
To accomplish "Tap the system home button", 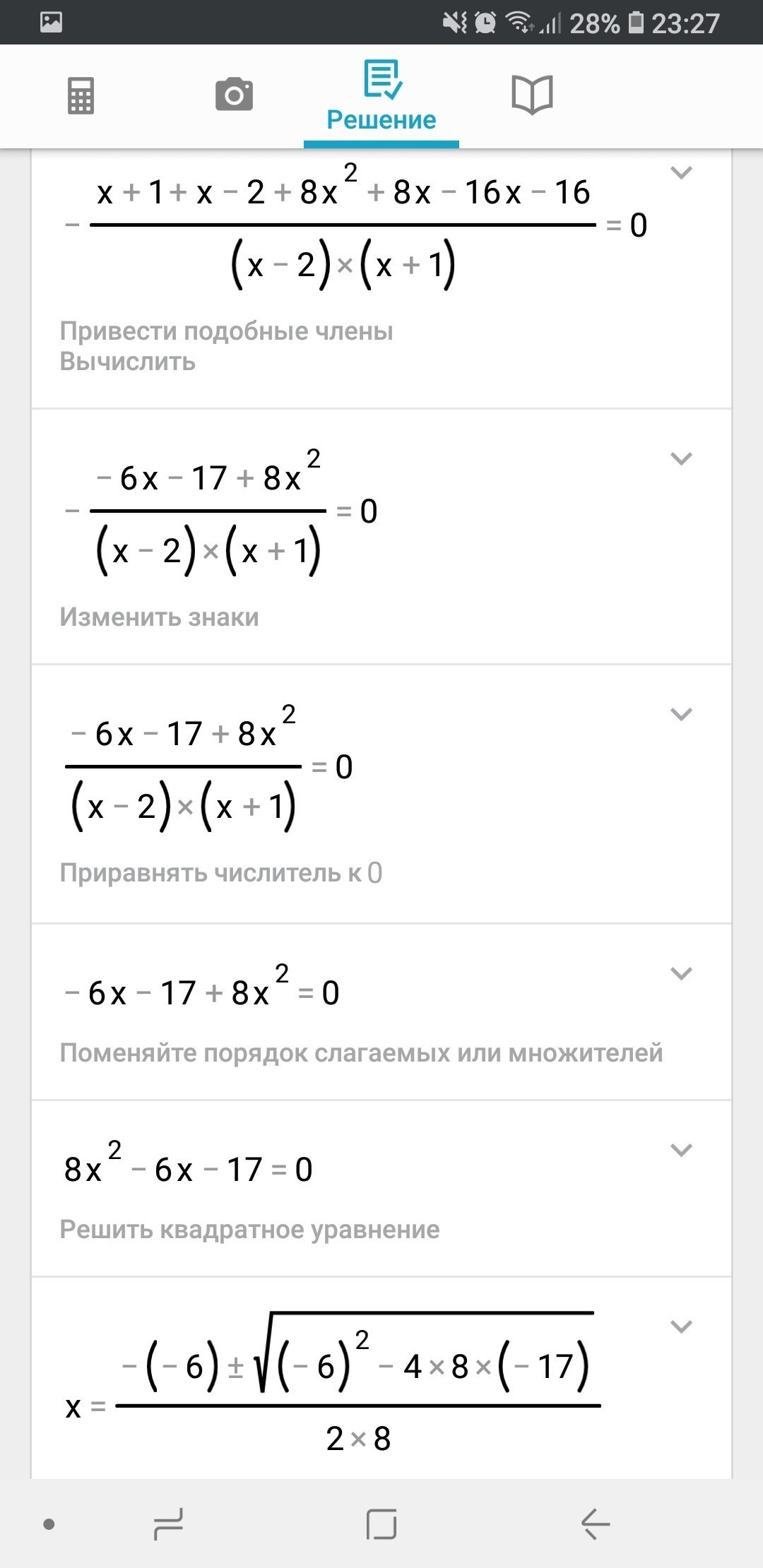I will point(381,1524).
